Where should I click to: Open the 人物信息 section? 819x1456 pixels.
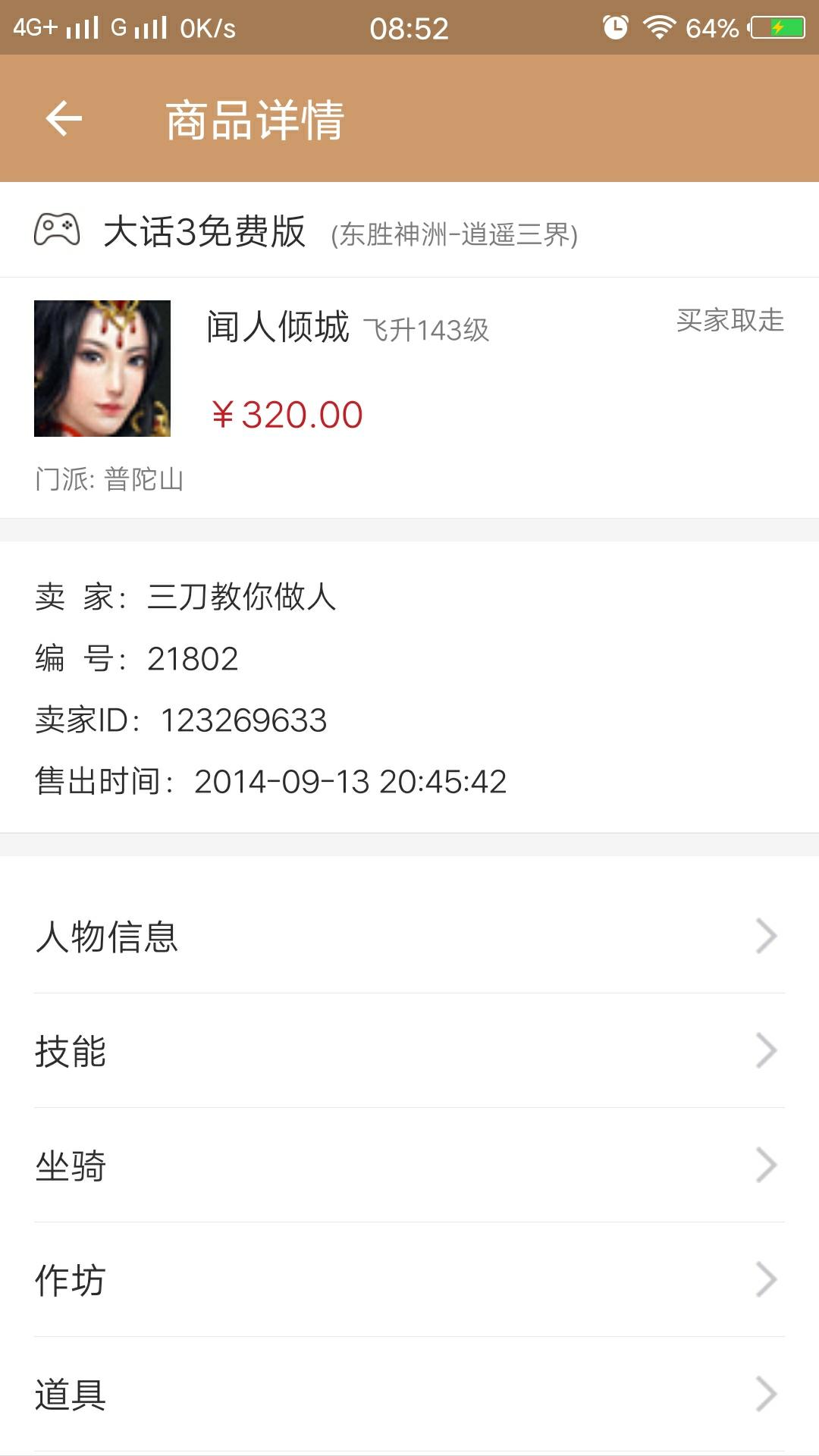[409, 937]
